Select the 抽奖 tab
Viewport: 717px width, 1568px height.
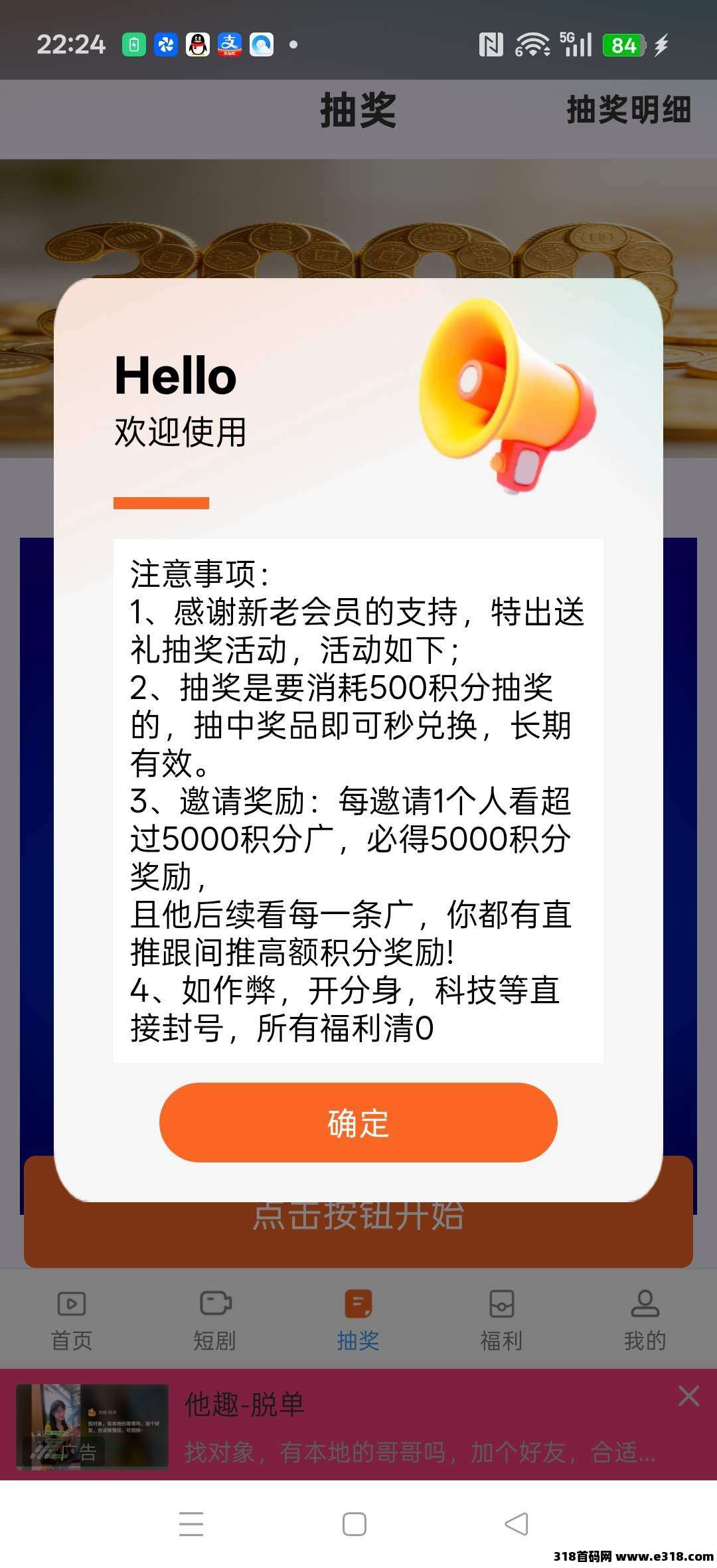[x=358, y=1320]
